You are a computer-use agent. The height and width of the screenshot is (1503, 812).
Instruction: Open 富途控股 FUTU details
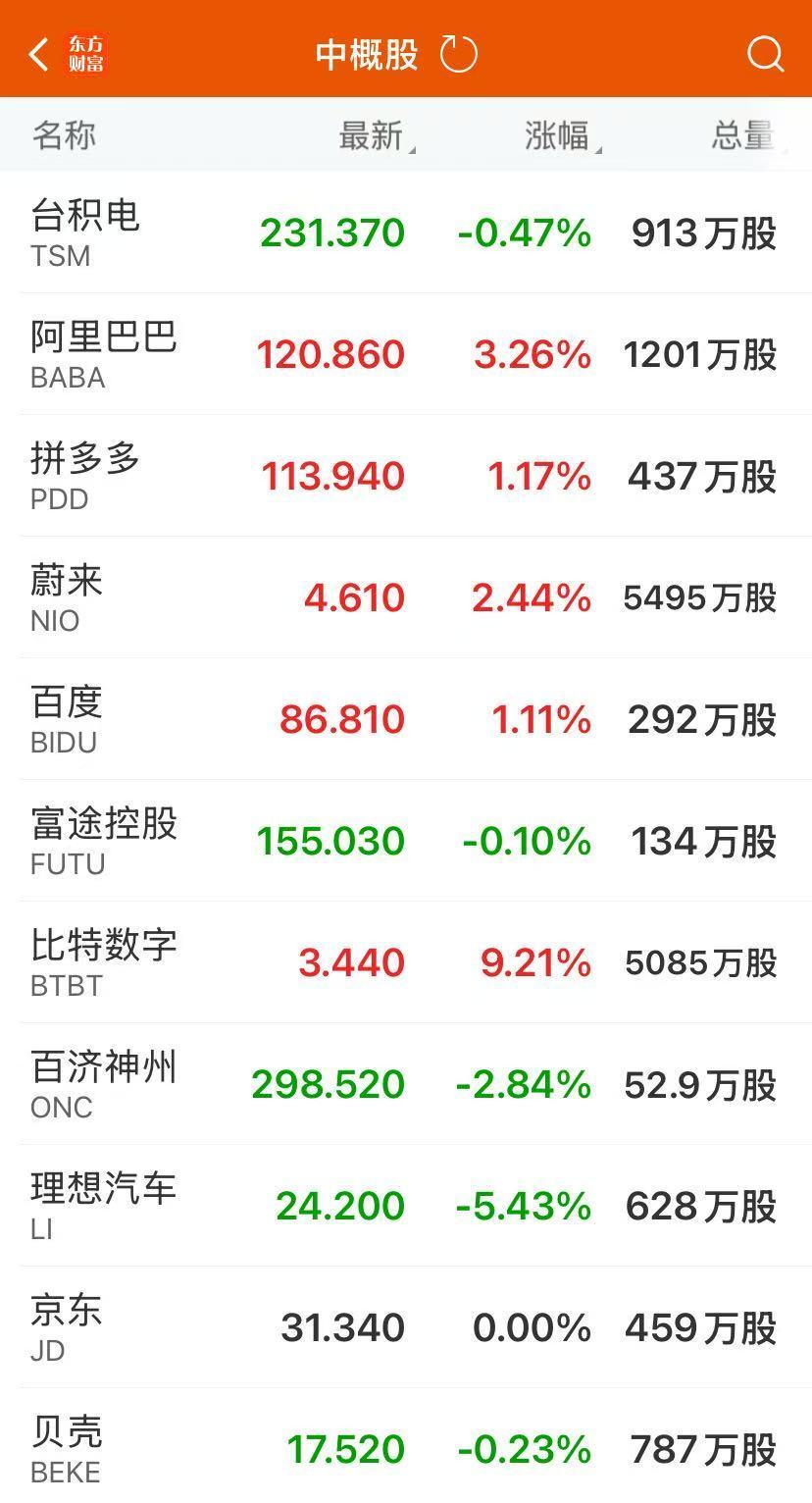point(406,841)
